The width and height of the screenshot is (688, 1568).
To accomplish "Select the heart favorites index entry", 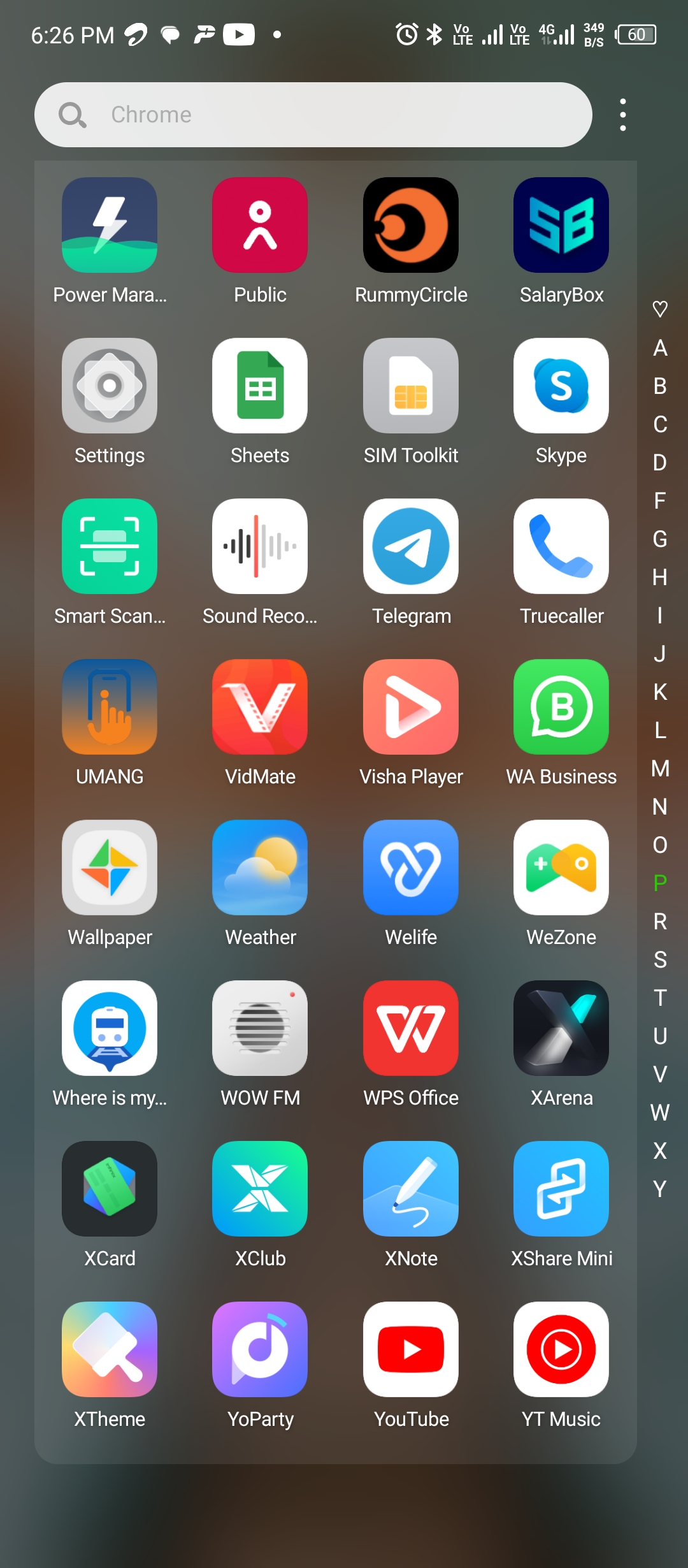I will pyautogui.click(x=660, y=309).
